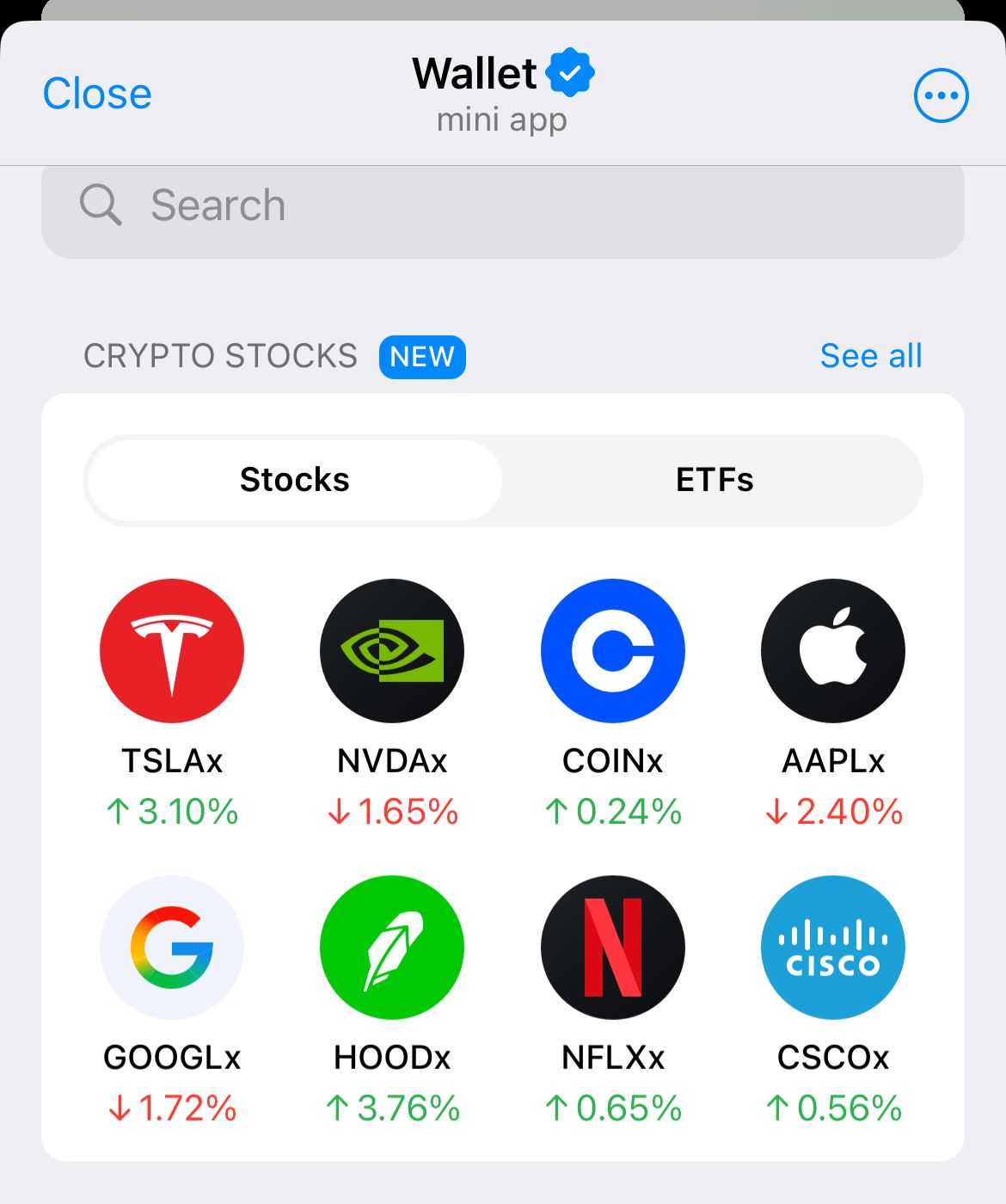Tap the Close button
The height and width of the screenshot is (1204, 1006).
pyautogui.click(x=97, y=93)
